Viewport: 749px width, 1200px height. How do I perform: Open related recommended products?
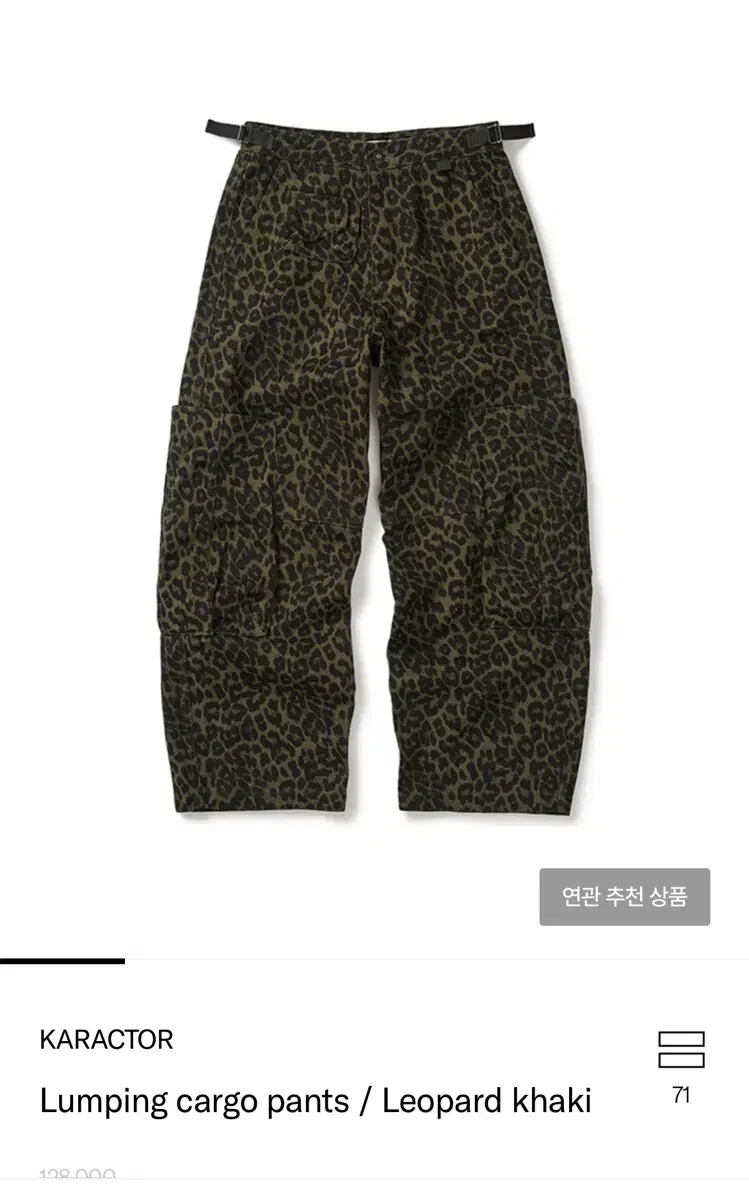point(625,895)
